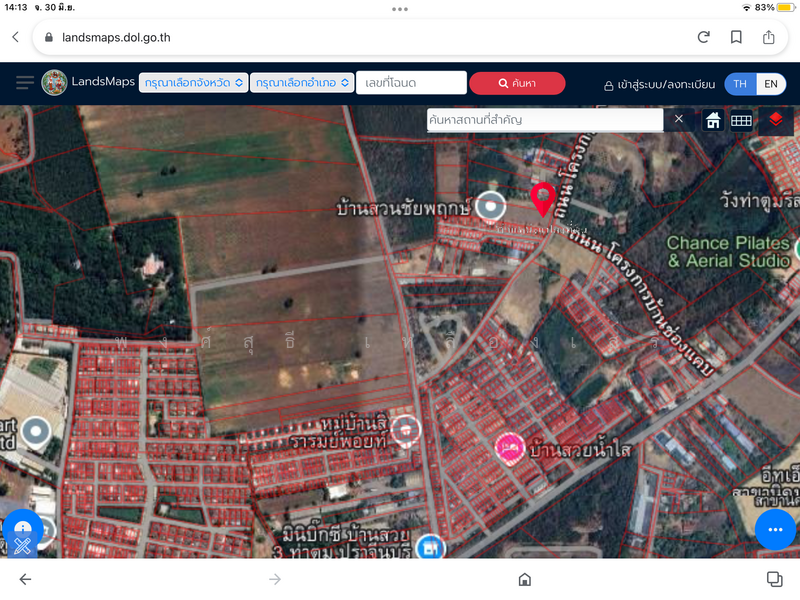The height and width of the screenshot is (600, 800).
Task: Expand the province selection dropdown
Action: [x=194, y=83]
